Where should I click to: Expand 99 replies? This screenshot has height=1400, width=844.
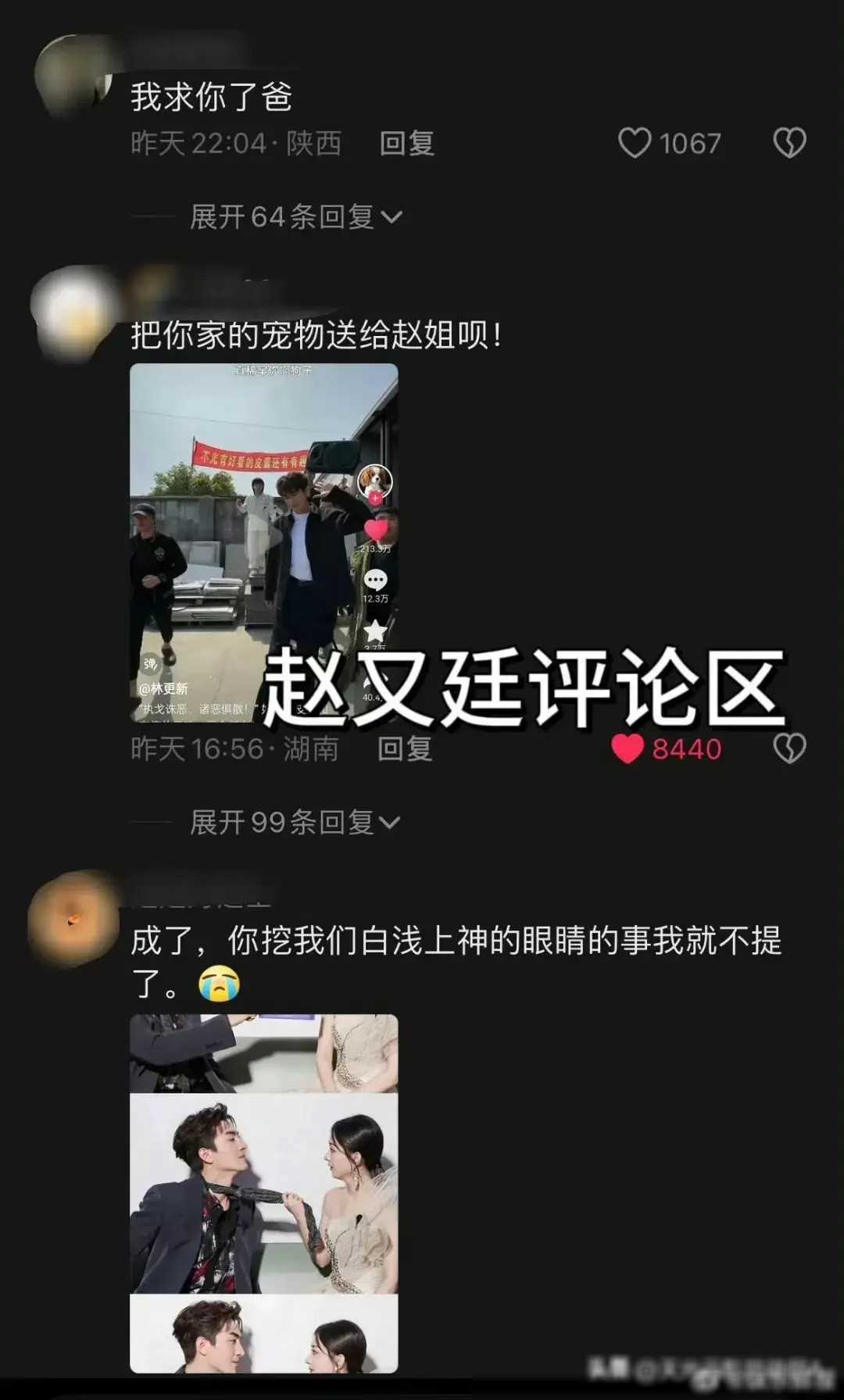pos(295,823)
